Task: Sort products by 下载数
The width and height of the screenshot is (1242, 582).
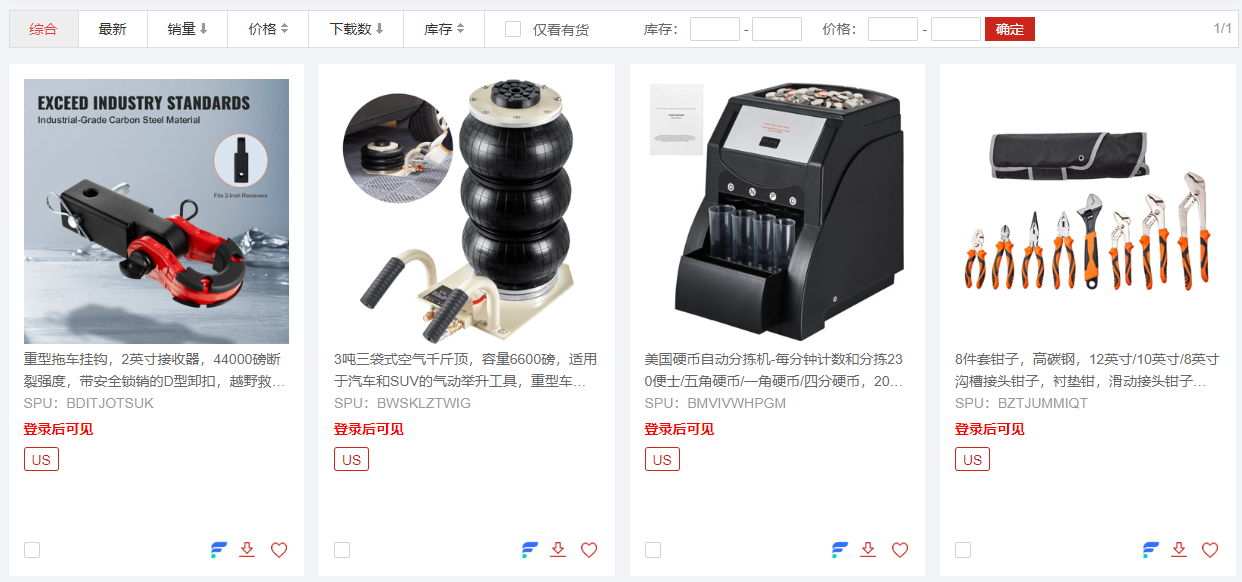Action: coord(356,29)
